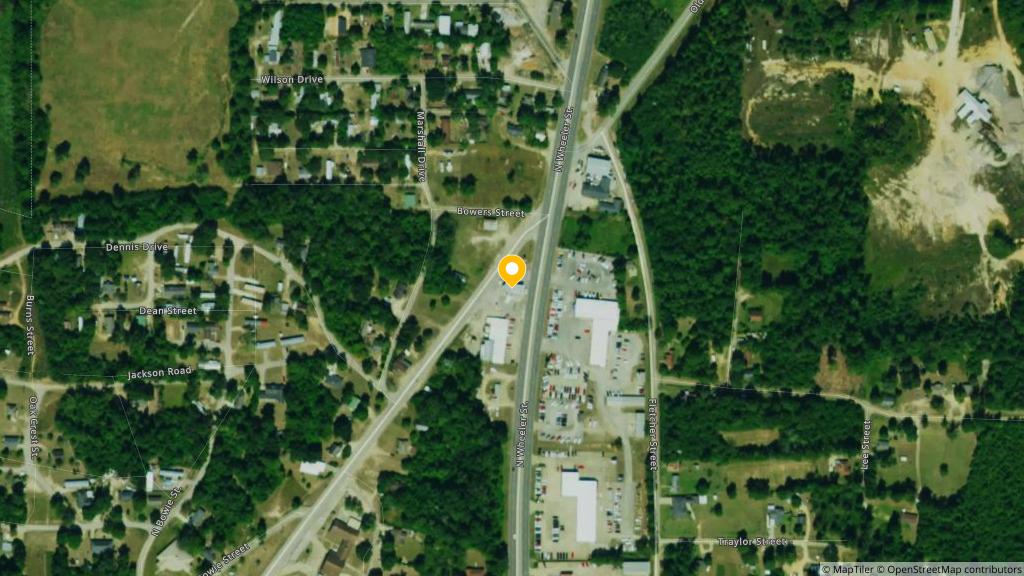The image size is (1024, 576).
Task: Tap the yellow location marker pin
Action: (x=512, y=270)
